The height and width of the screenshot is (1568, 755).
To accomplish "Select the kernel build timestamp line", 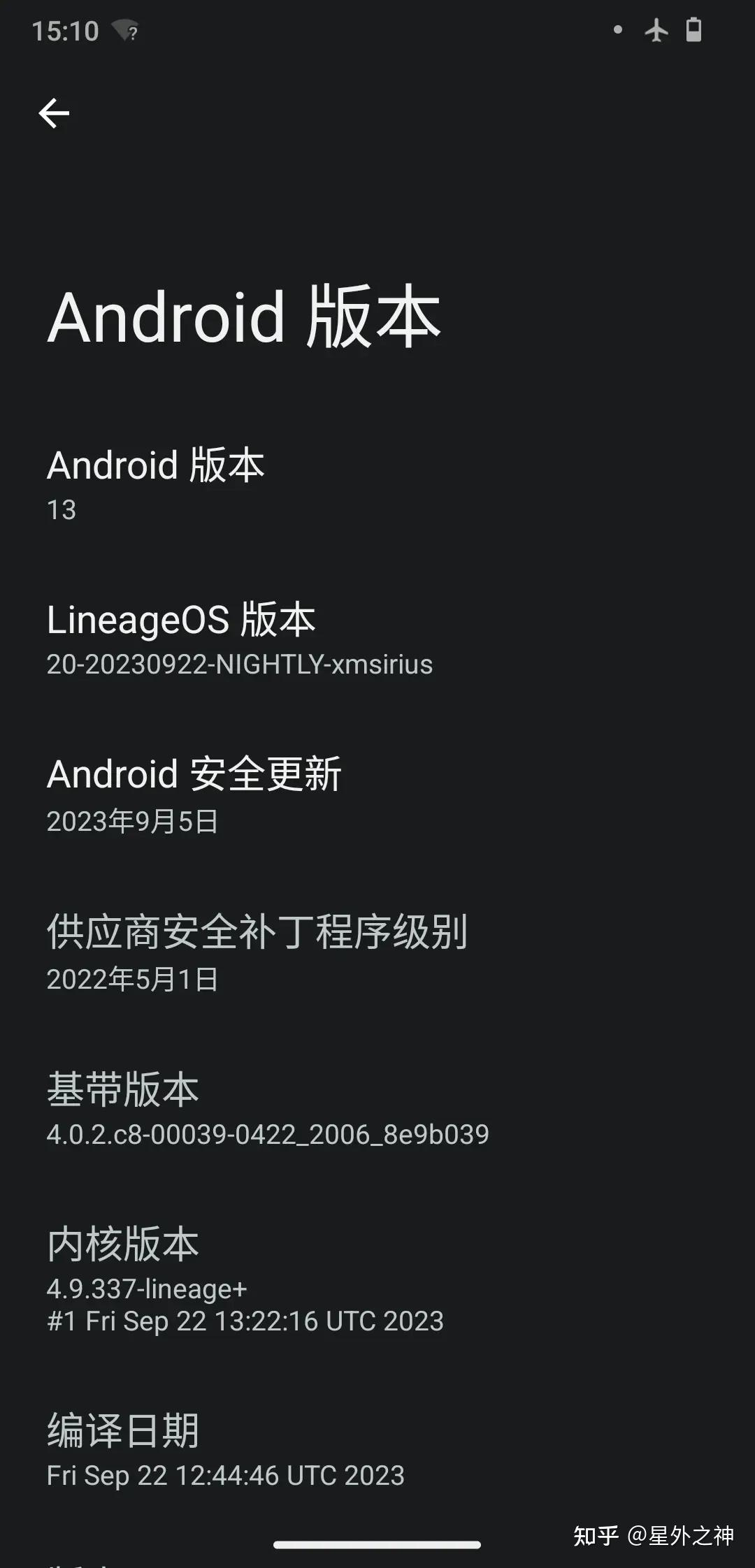I will 245,1321.
